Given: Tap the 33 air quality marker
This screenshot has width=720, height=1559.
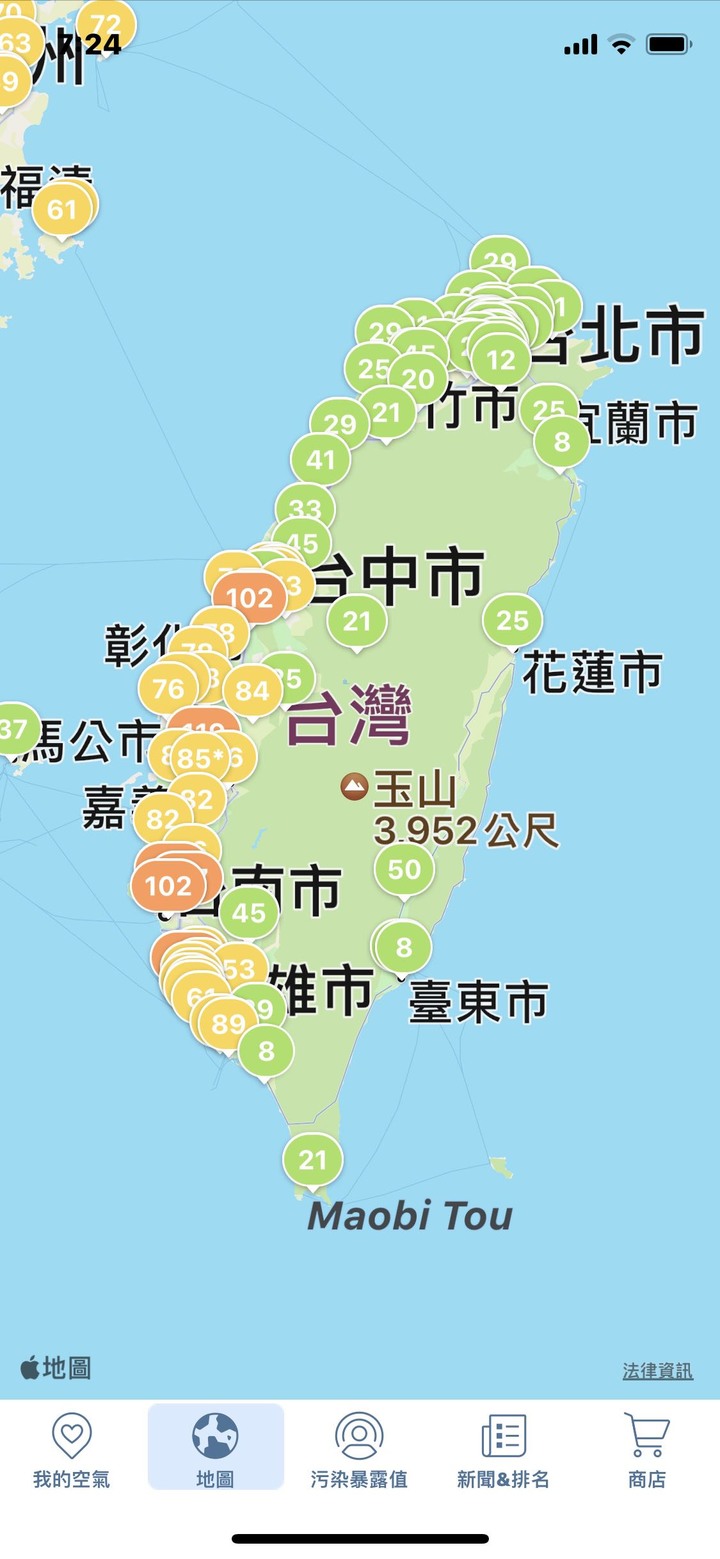Looking at the screenshot, I should pos(305,509).
